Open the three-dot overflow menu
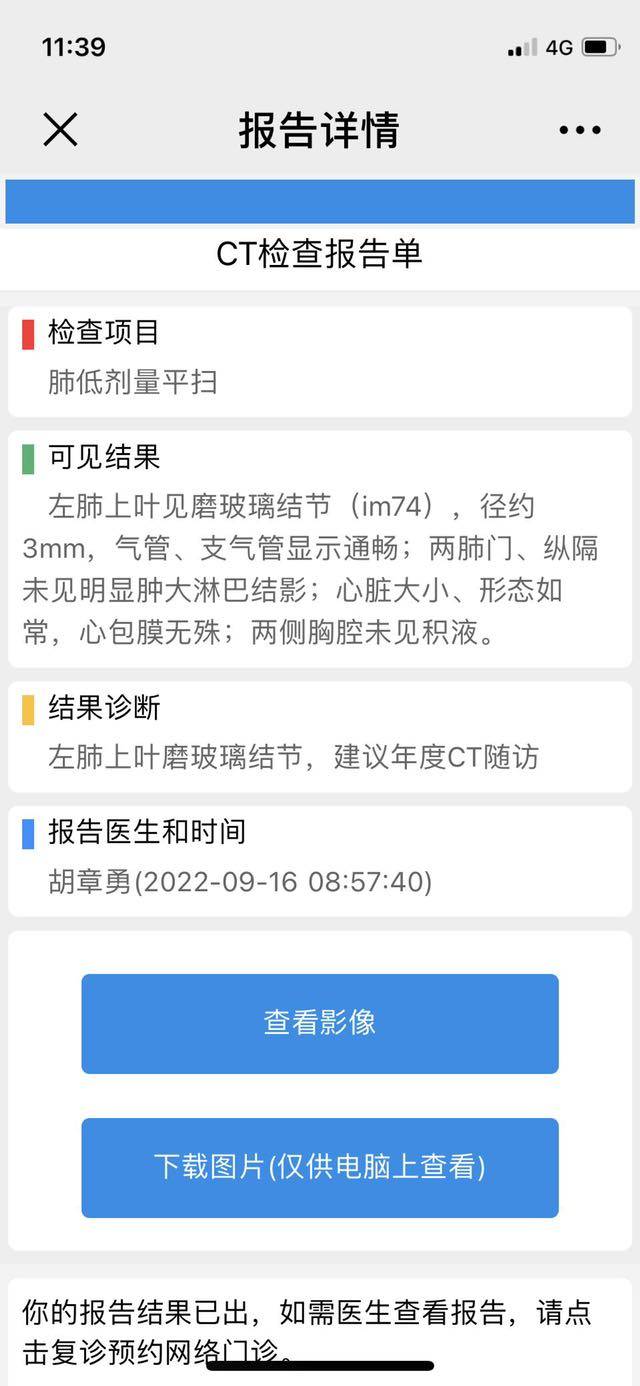 pyautogui.click(x=580, y=130)
